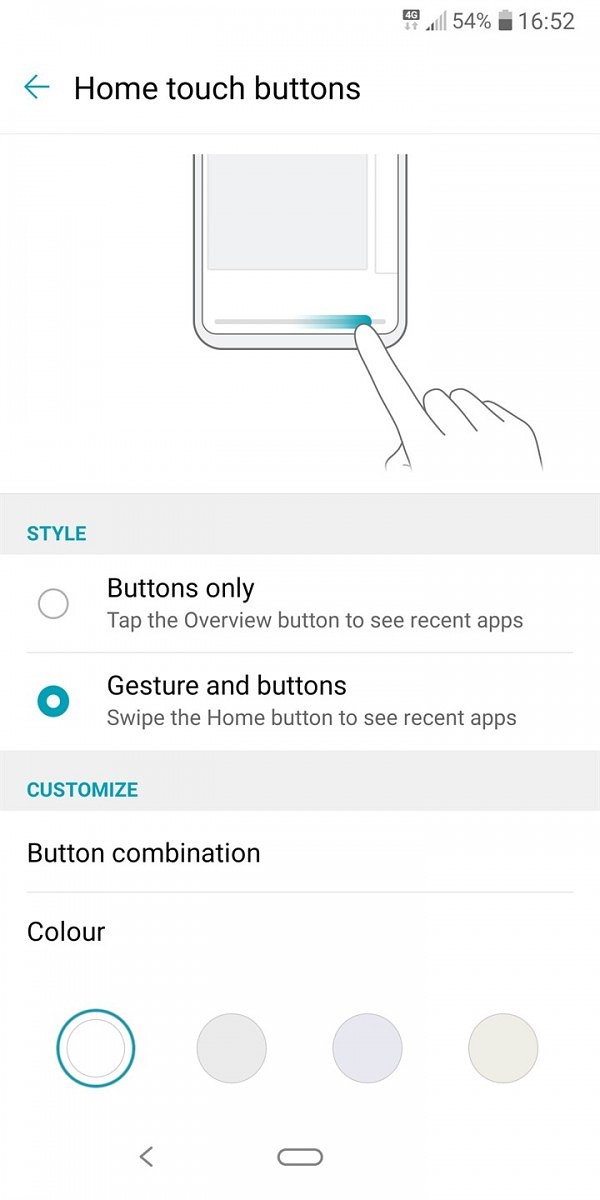Tap the system back button
The width and height of the screenshot is (600, 1200).
[146, 1157]
